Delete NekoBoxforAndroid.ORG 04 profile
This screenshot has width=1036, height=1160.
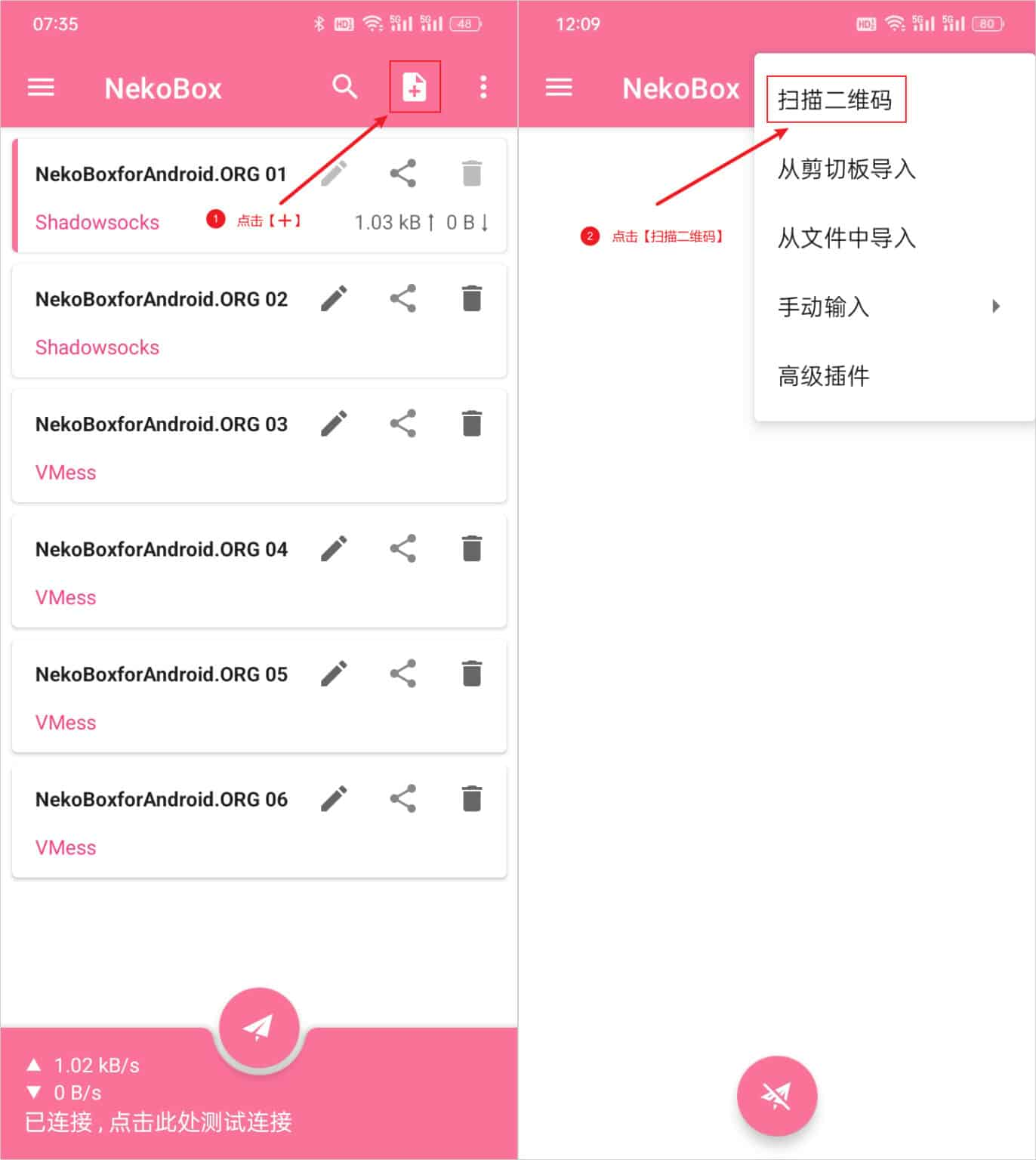[472, 548]
